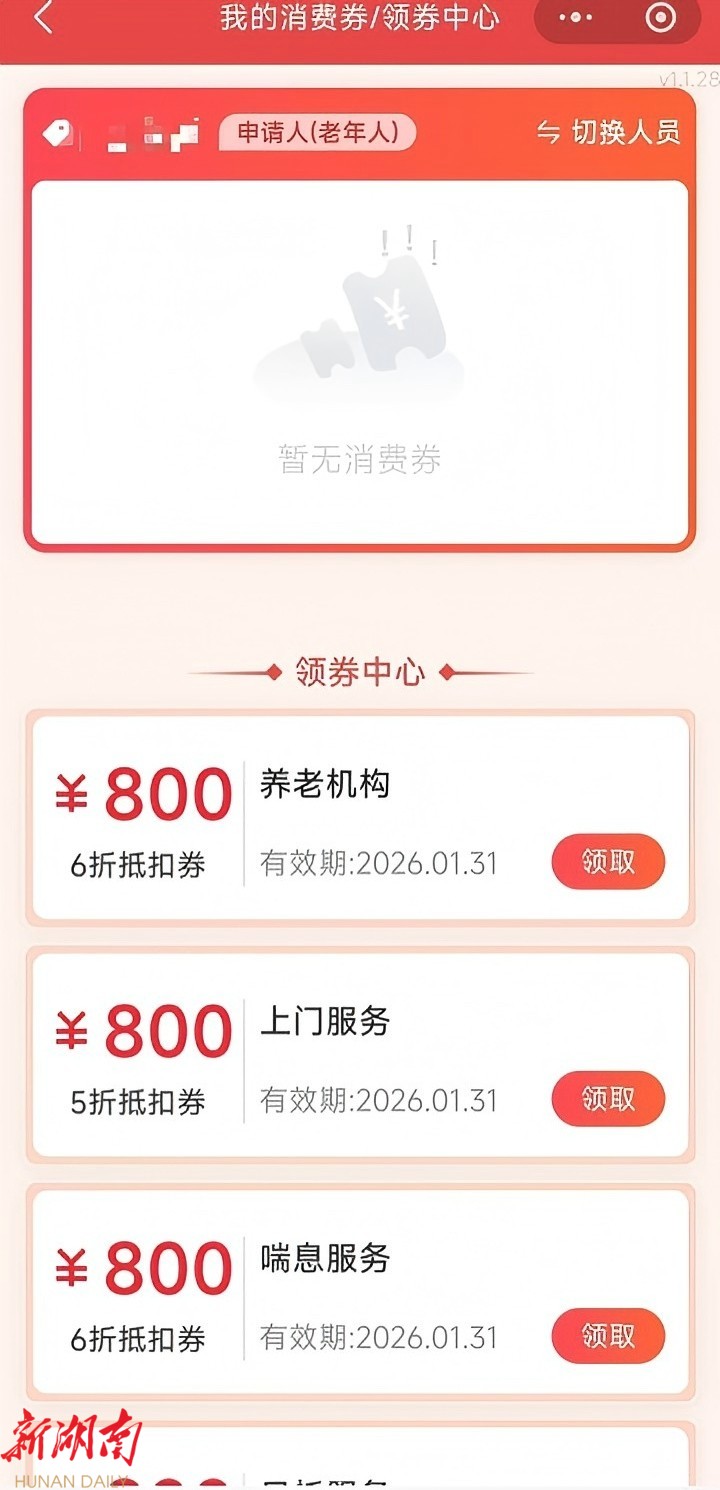Claim the 喘息服务 800 yuan coupon

(608, 1335)
